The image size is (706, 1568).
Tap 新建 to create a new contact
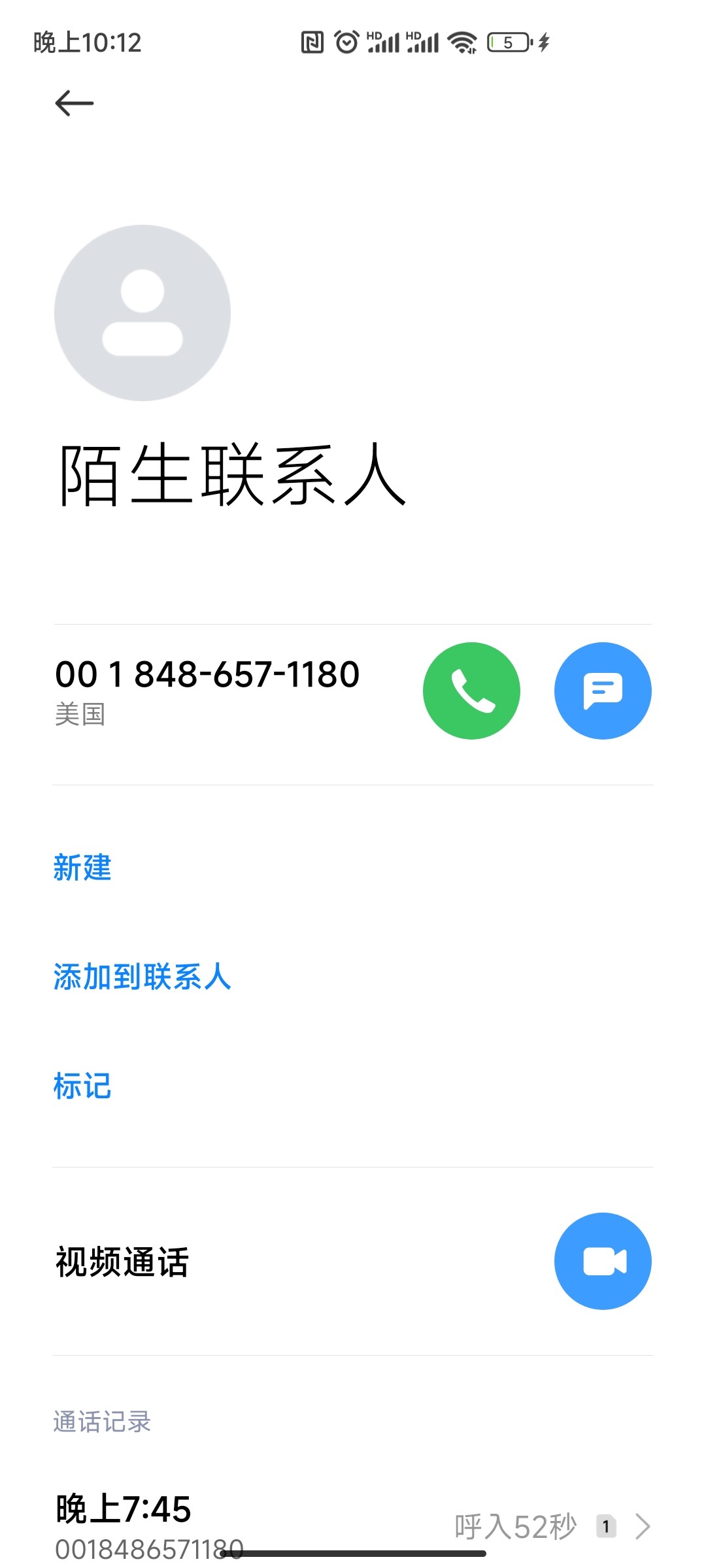click(82, 868)
